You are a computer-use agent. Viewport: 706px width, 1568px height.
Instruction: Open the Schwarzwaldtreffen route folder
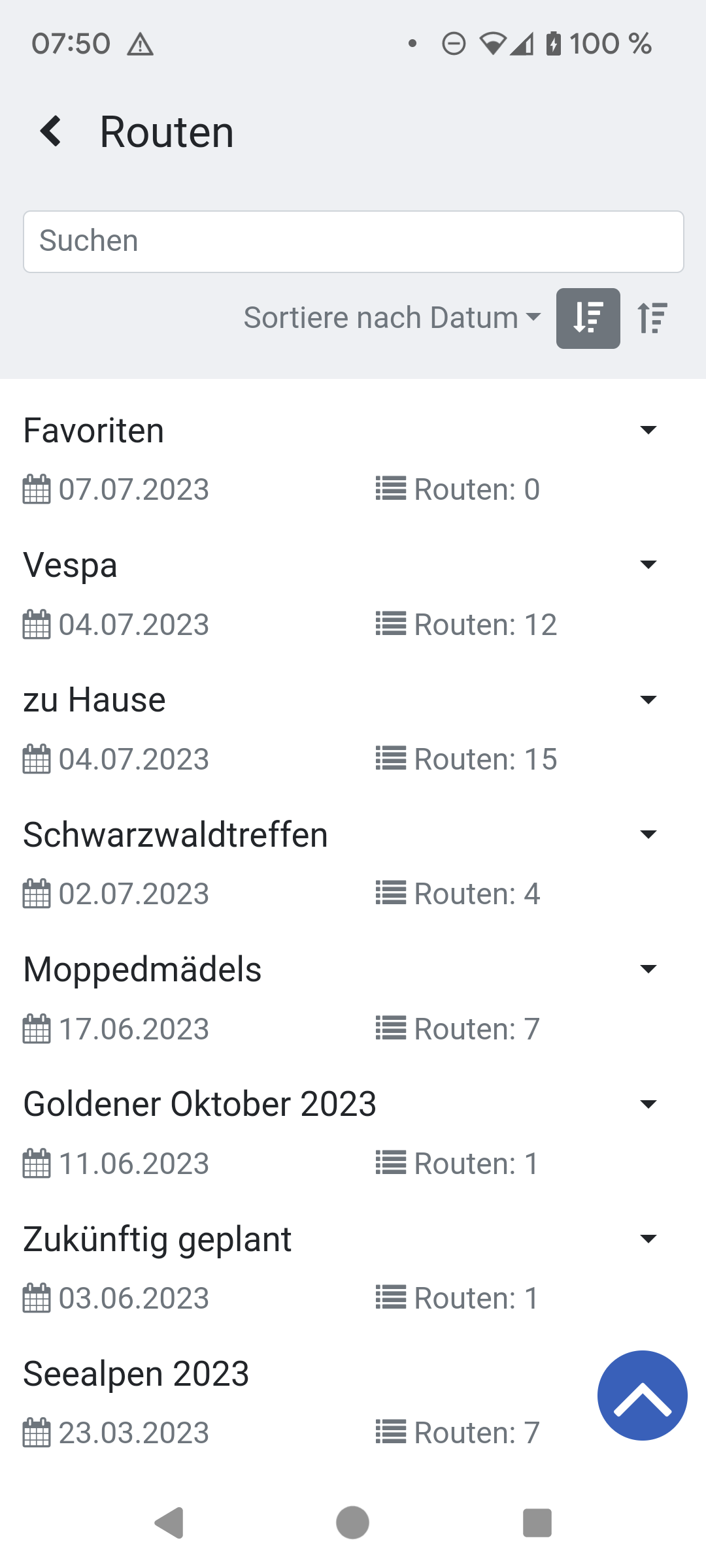click(175, 835)
